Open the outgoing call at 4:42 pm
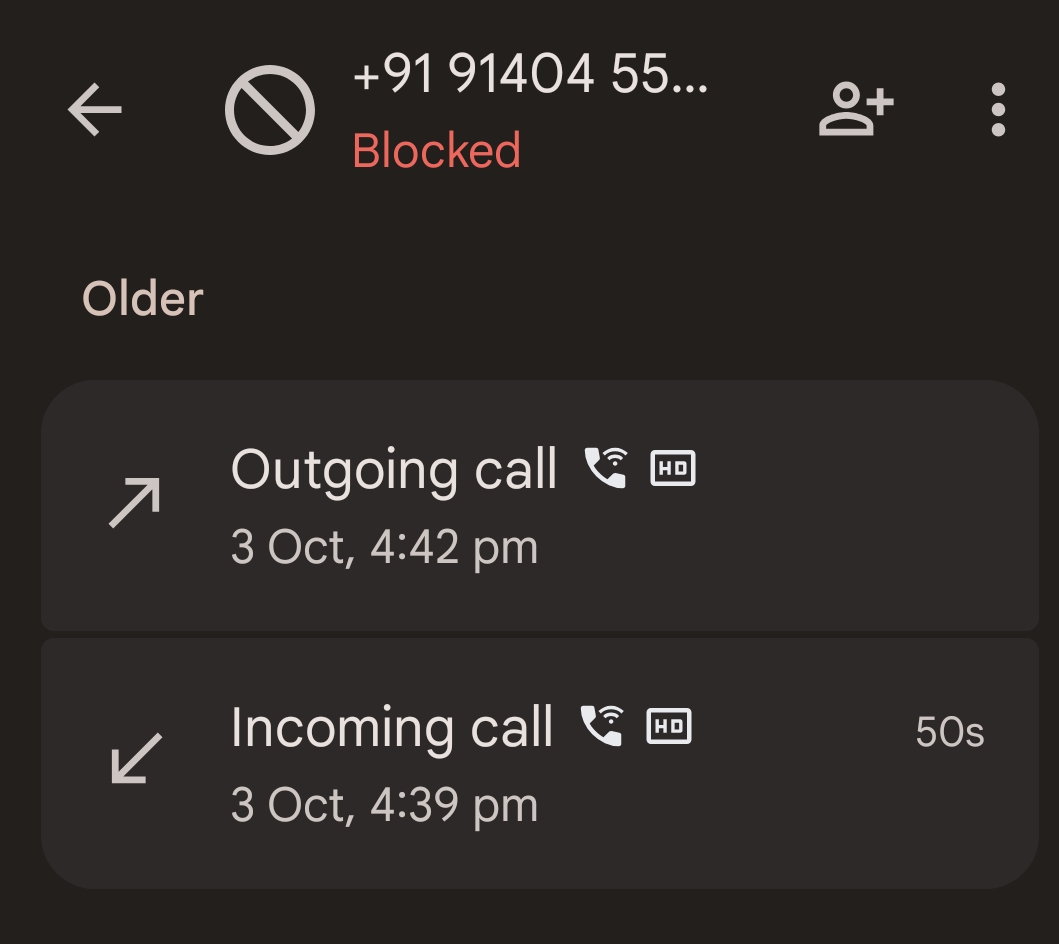The width and height of the screenshot is (1059, 944). pos(539,506)
